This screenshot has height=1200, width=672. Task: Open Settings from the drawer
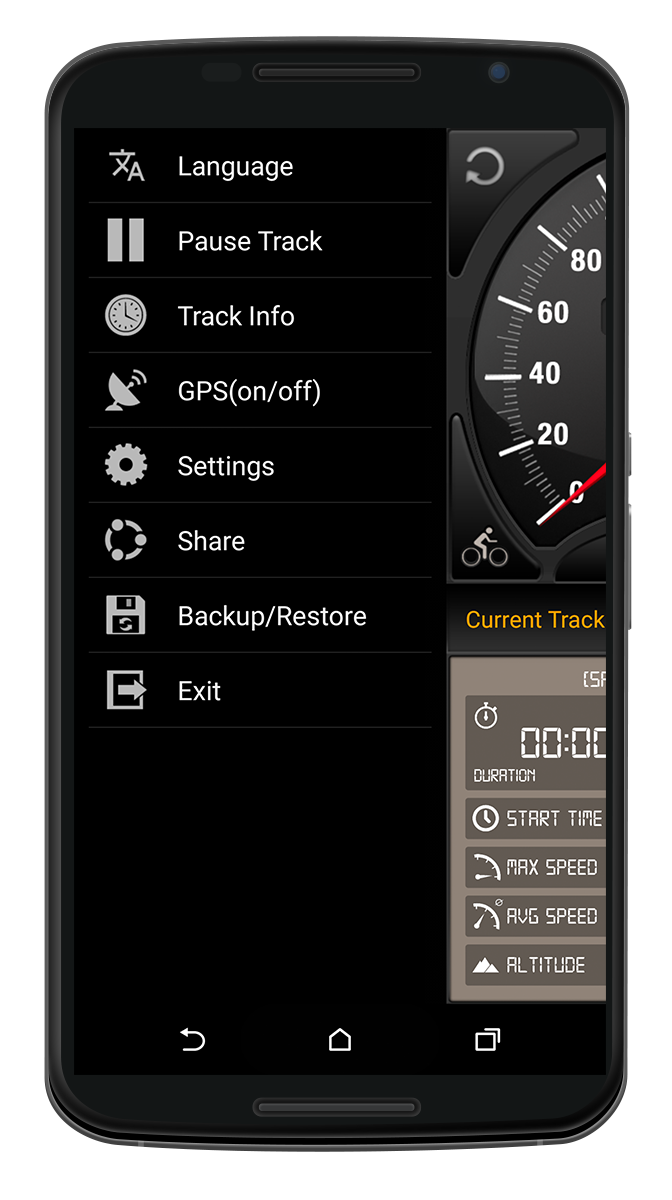click(x=226, y=466)
